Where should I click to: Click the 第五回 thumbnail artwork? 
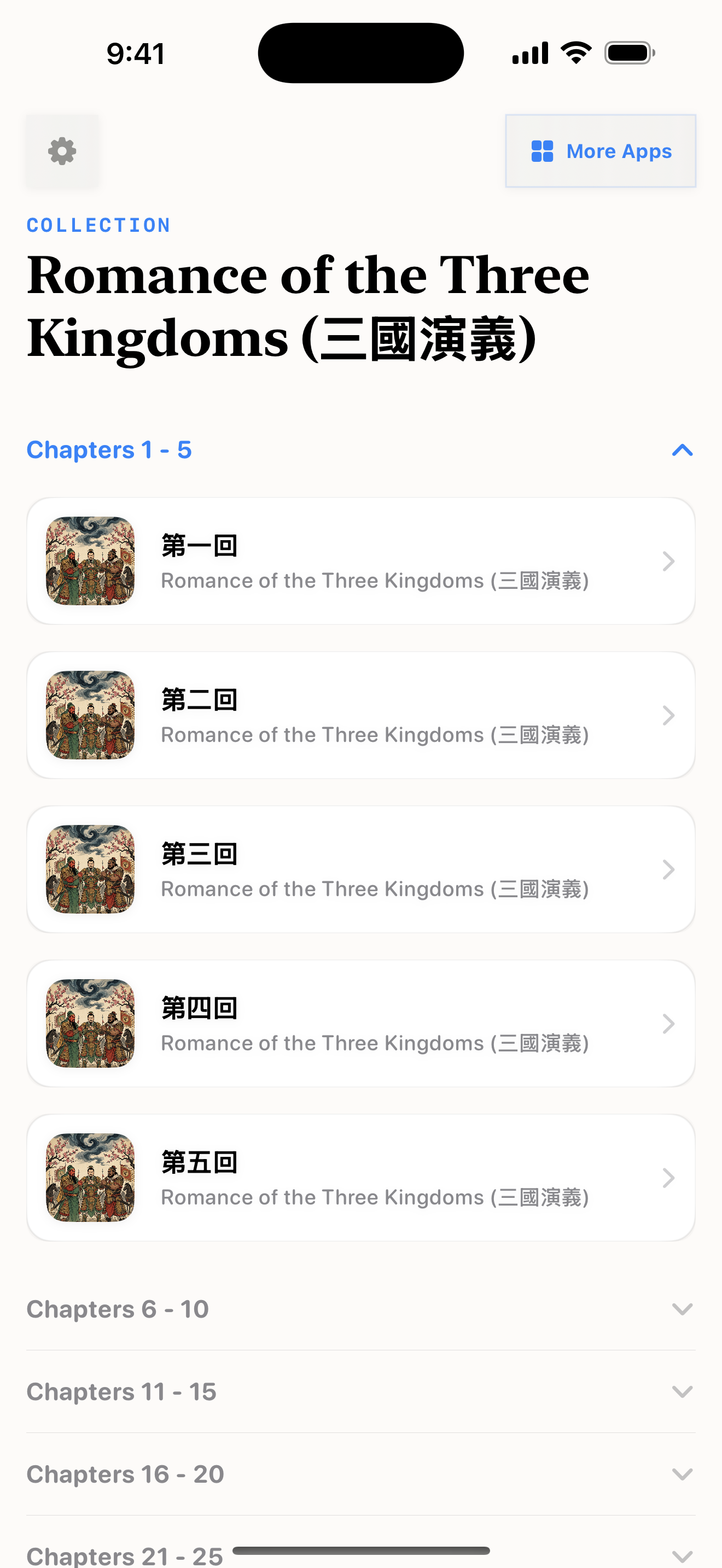point(90,1178)
